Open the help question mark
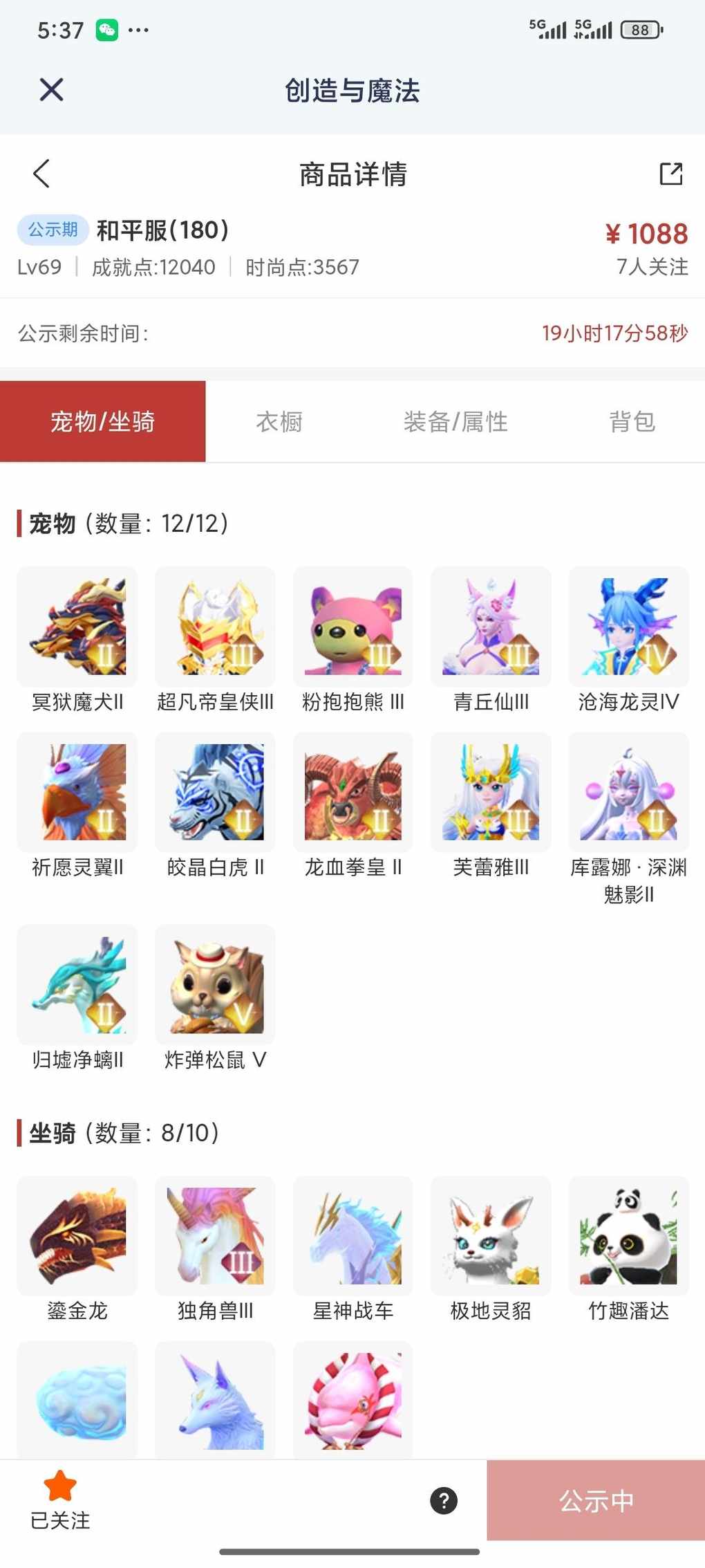The image size is (705, 1568). click(444, 1500)
